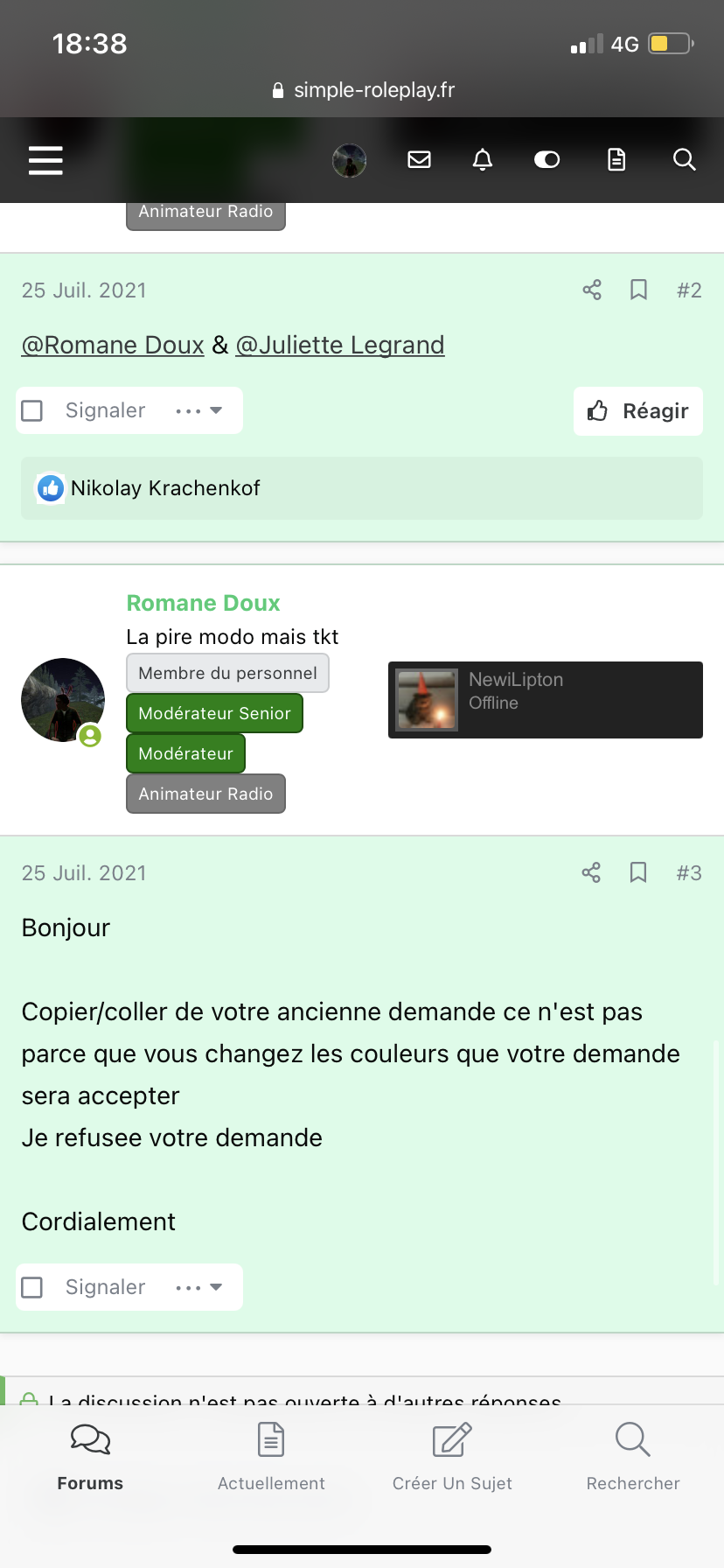Viewport: 724px width, 1568px height.
Task: Open the hamburger menu
Action: [45, 160]
